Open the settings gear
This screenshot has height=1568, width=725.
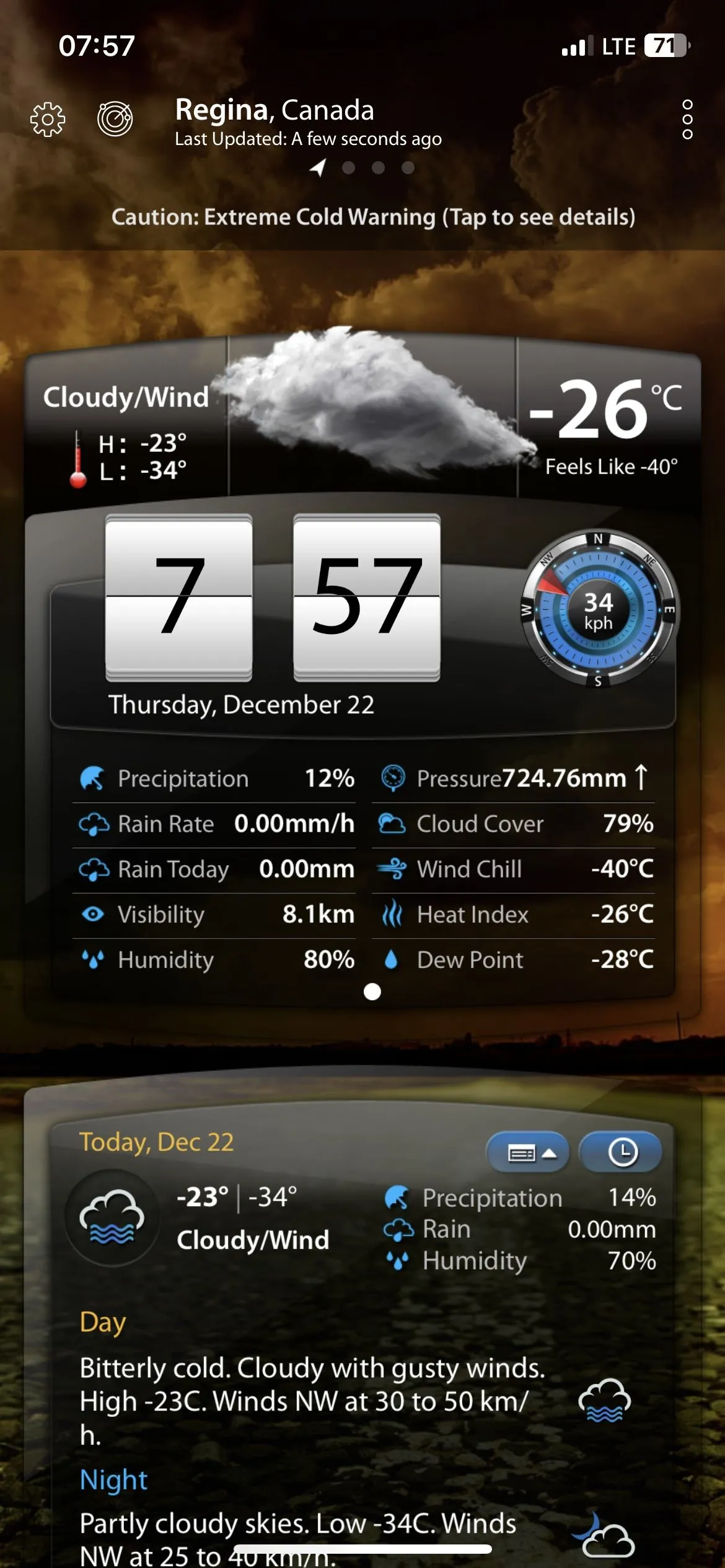pos(48,119)
